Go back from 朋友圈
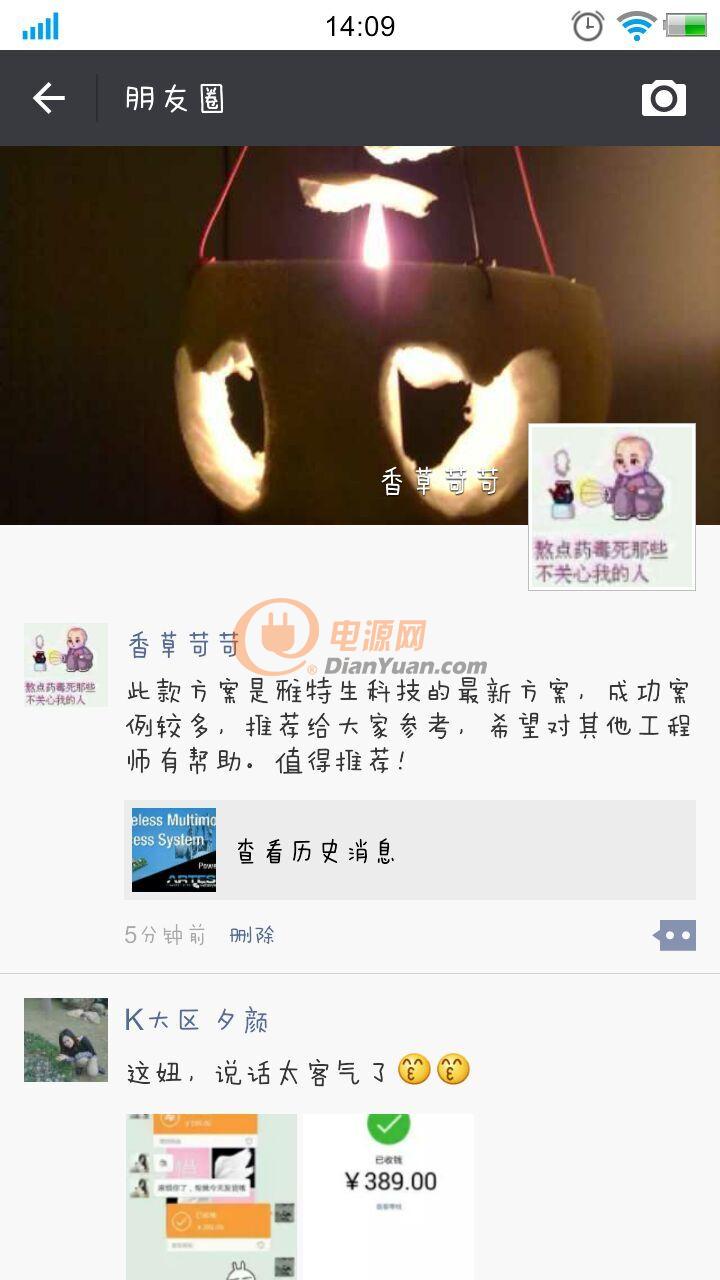Screen dimensions: 720x1280 pyautogui.click(x=48, y=98)
